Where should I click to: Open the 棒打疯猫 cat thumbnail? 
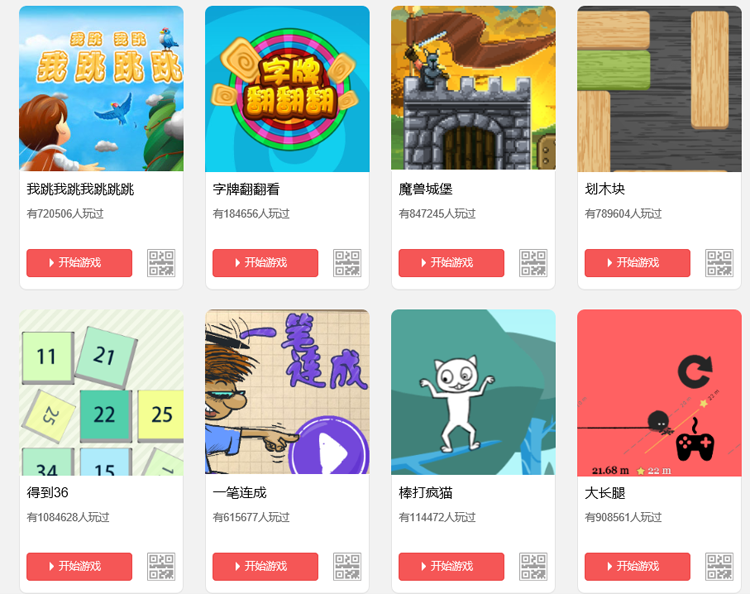tap(473, 392)
